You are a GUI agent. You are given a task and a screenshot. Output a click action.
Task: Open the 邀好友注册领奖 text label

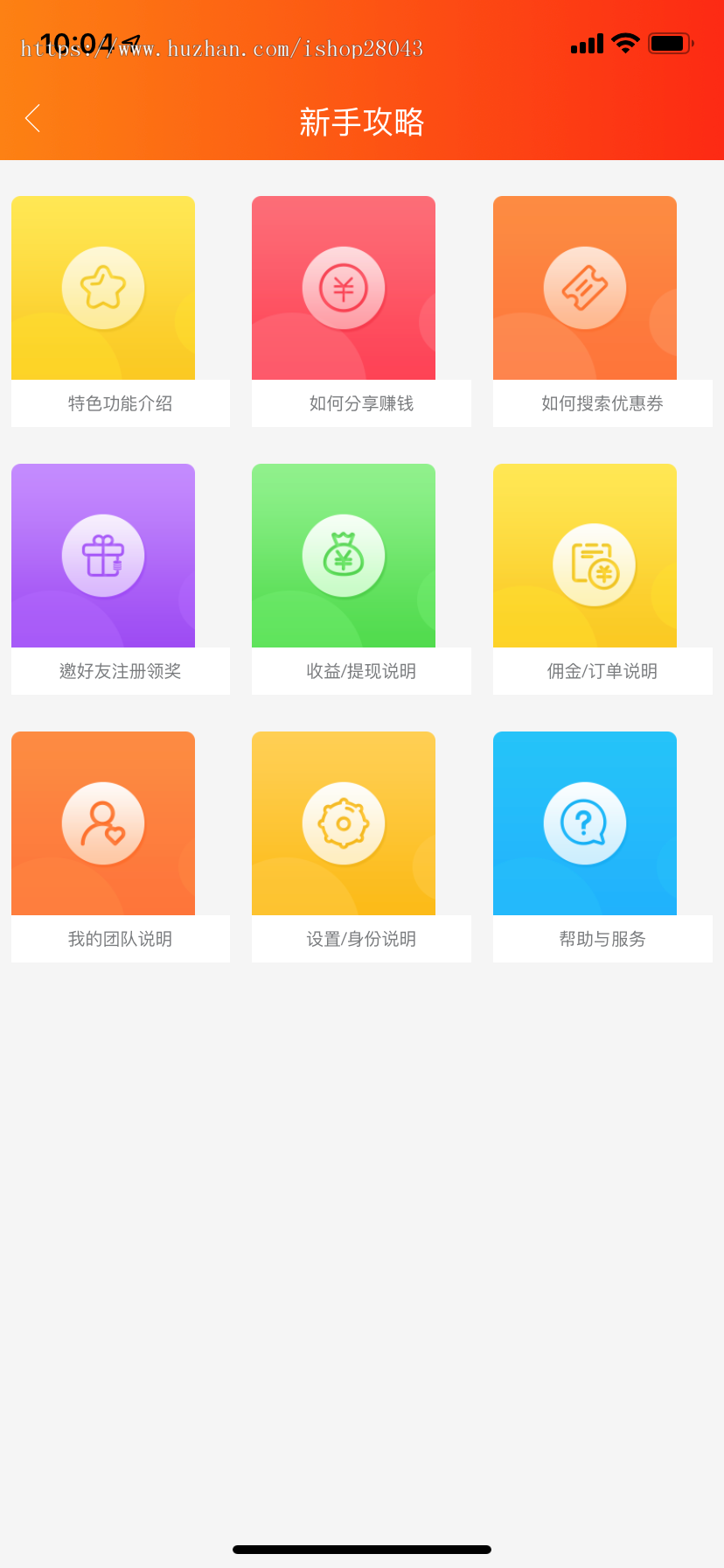pyautogui.click(x=120, y=671)
